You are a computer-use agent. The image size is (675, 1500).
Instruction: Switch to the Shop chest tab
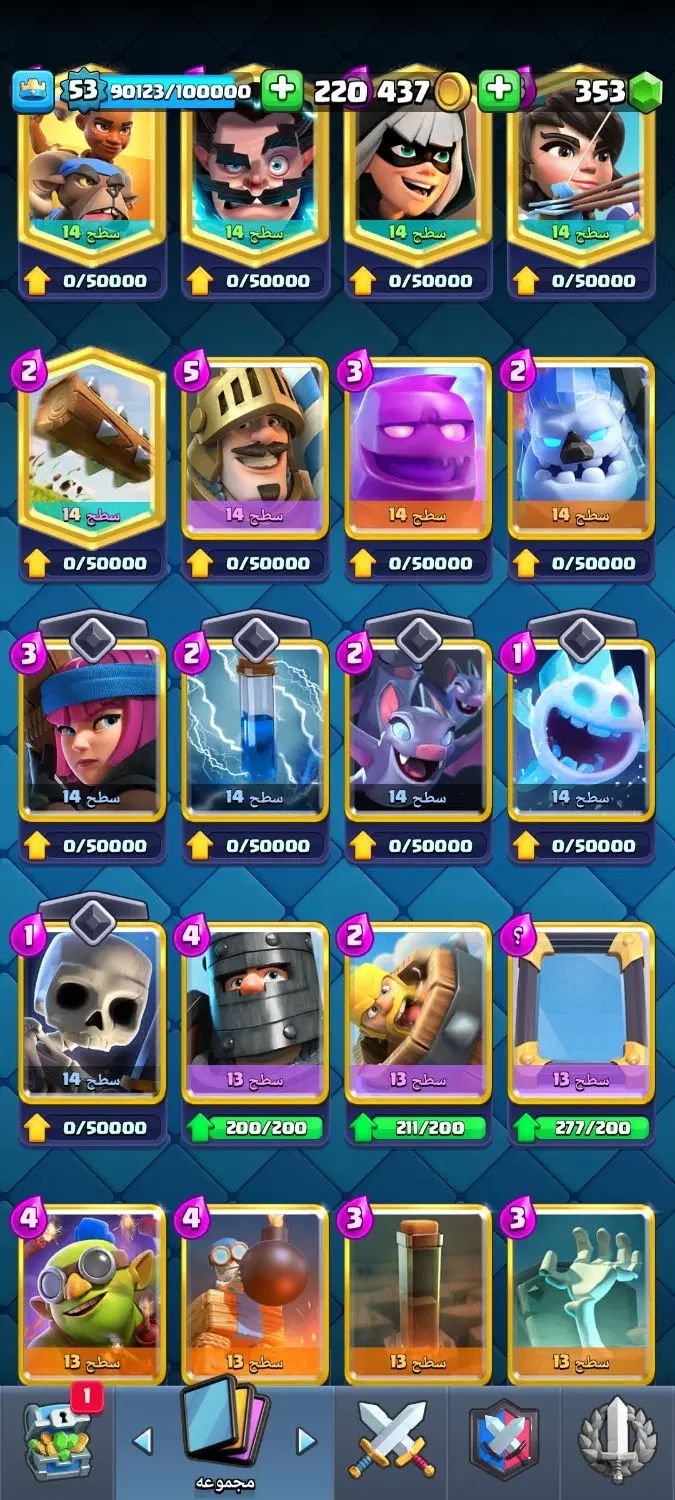point(55,1441)
